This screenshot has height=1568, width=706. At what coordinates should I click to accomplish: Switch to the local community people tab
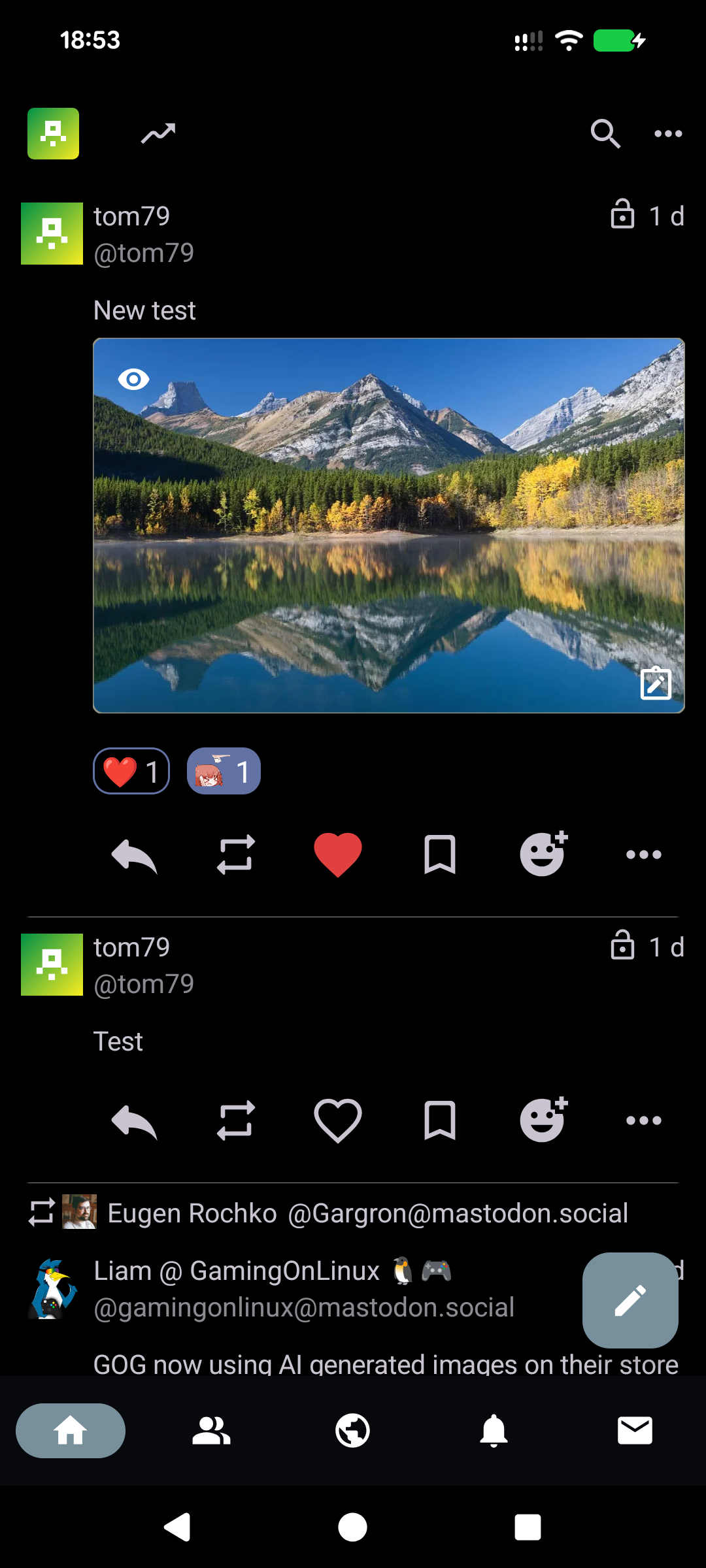click(x=211, y=1431)
